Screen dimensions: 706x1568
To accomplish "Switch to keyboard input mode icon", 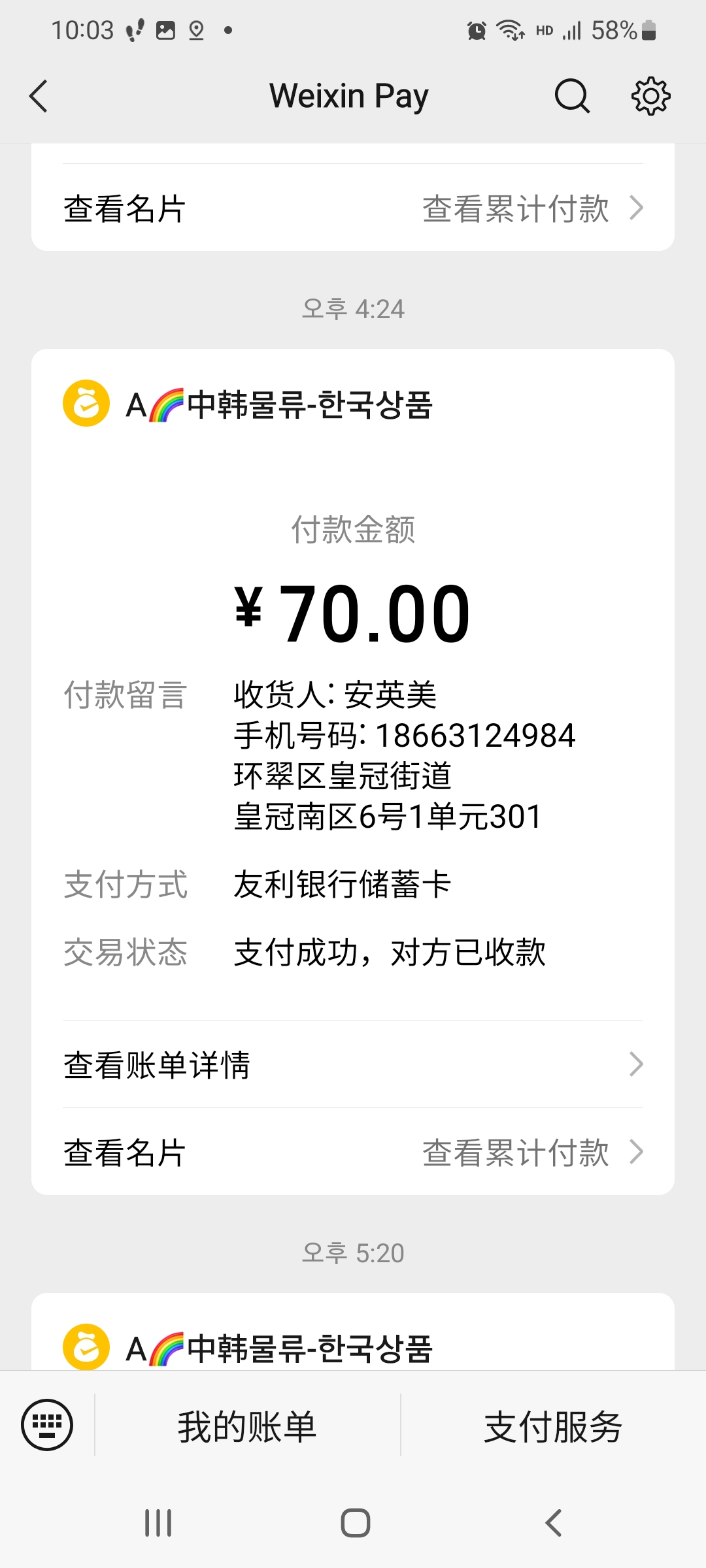I will pyautogui.click(x=47, y=1425).
